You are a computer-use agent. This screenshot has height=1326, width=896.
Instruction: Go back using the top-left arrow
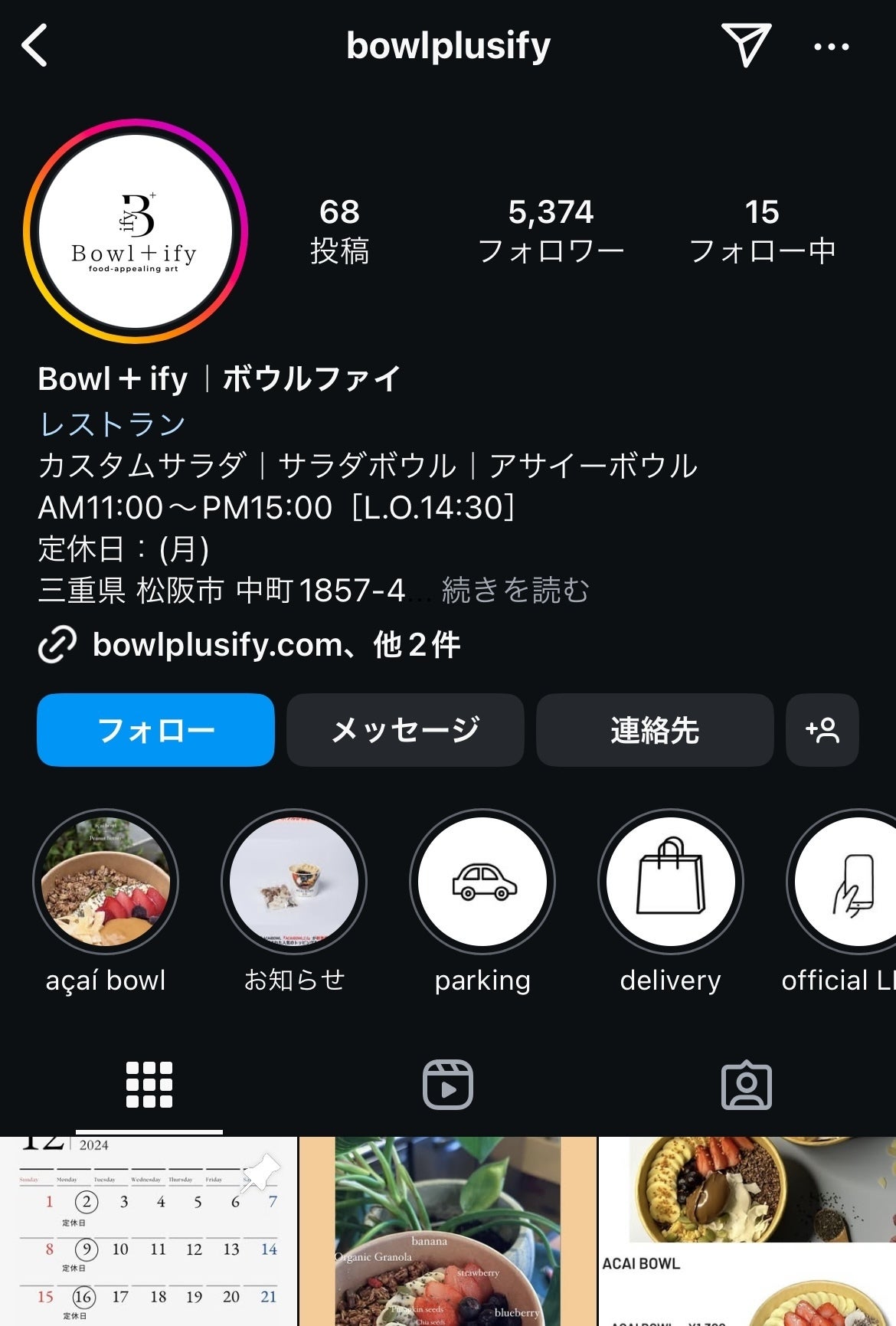[35, 46]
